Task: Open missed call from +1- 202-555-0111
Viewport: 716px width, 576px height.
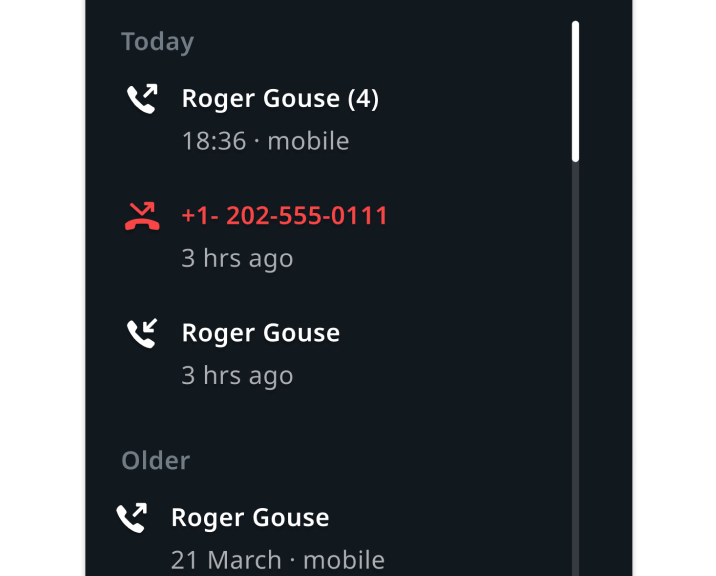Action: pyautogui.click(x=284, y=236)
